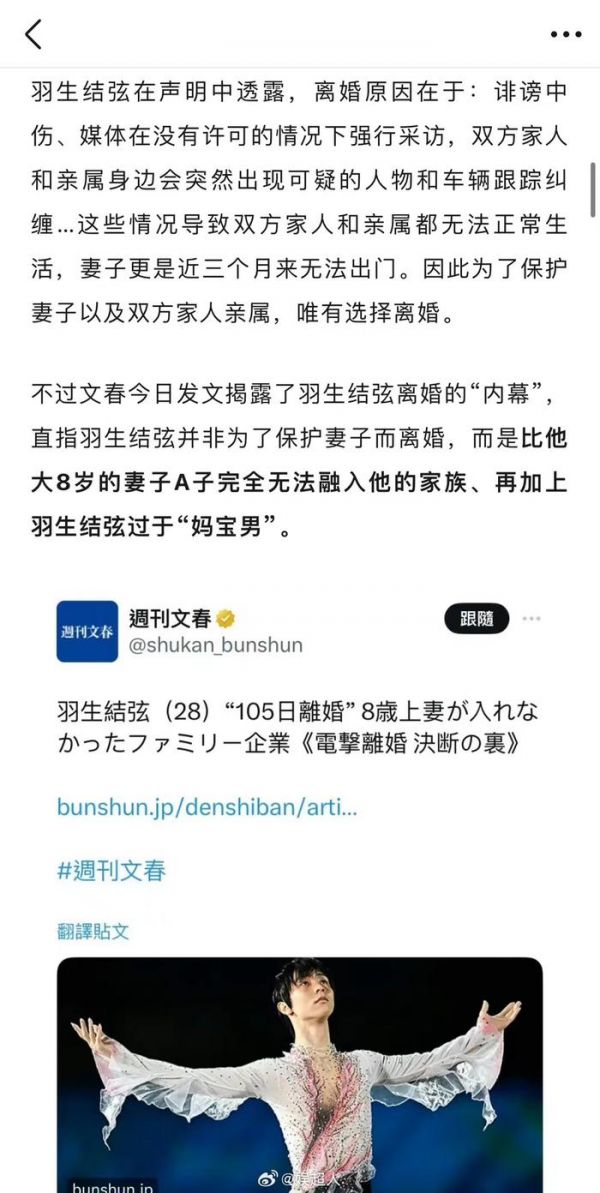Go back using the top-left arrow

pos(33,34)
